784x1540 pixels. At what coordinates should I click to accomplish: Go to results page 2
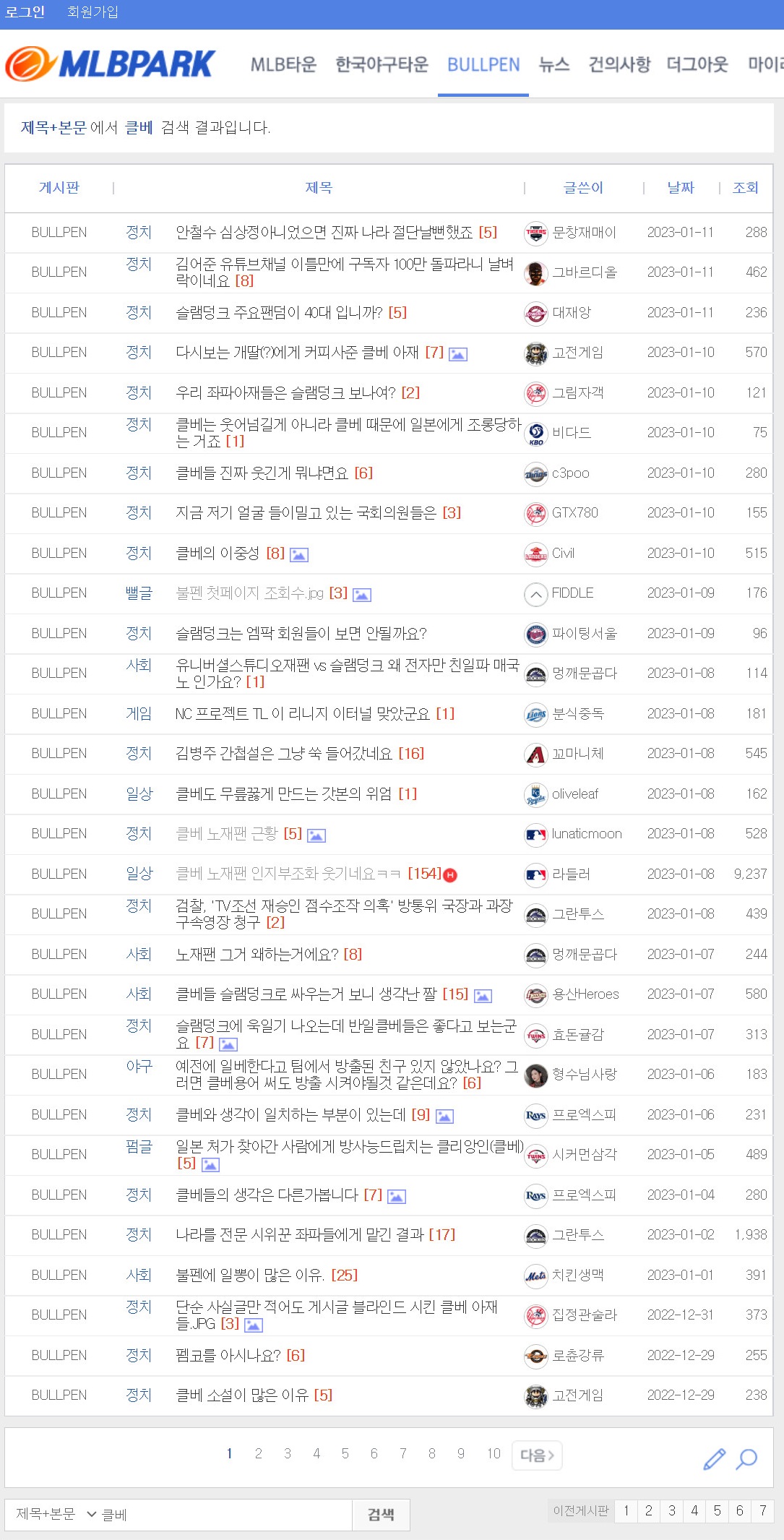[258, 1453]
